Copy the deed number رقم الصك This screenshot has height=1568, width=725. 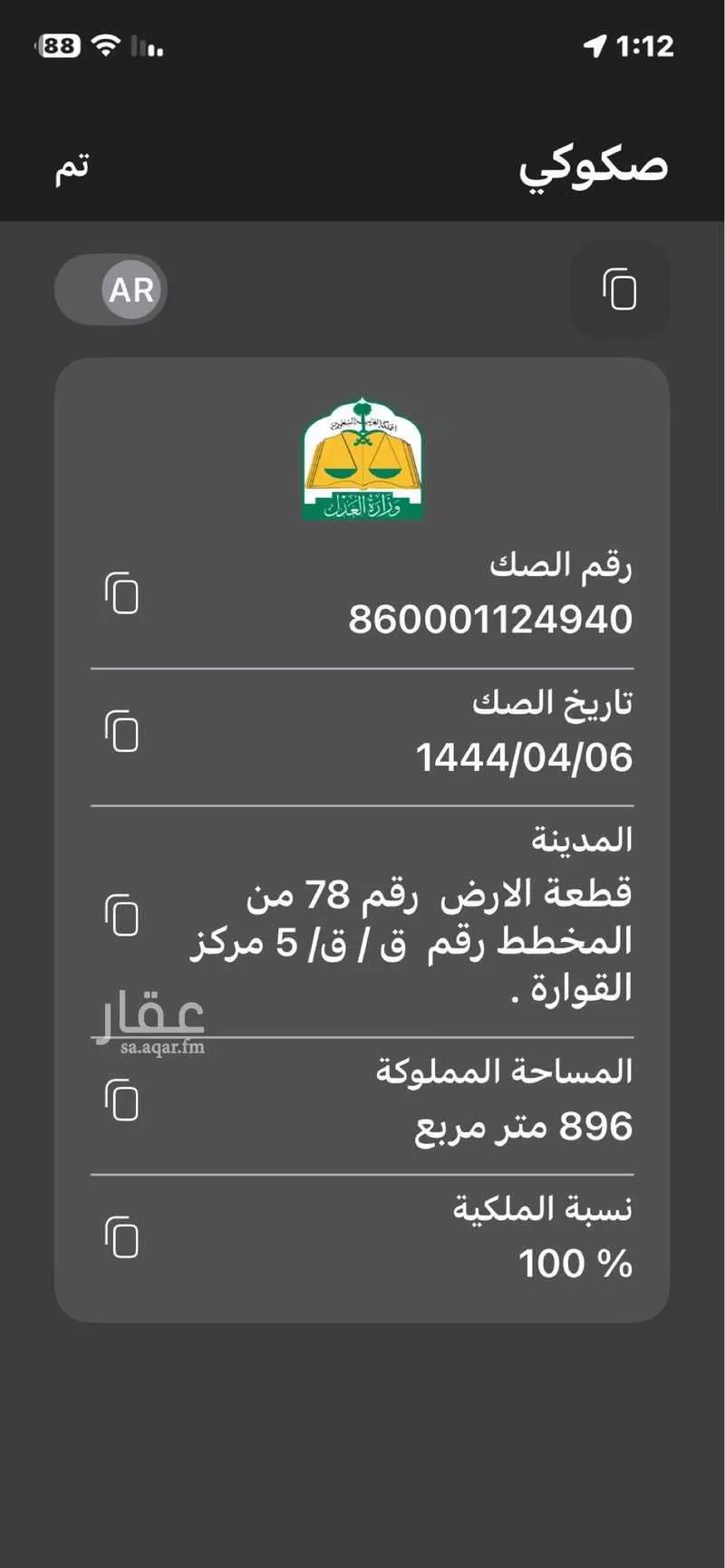[121, 593]
